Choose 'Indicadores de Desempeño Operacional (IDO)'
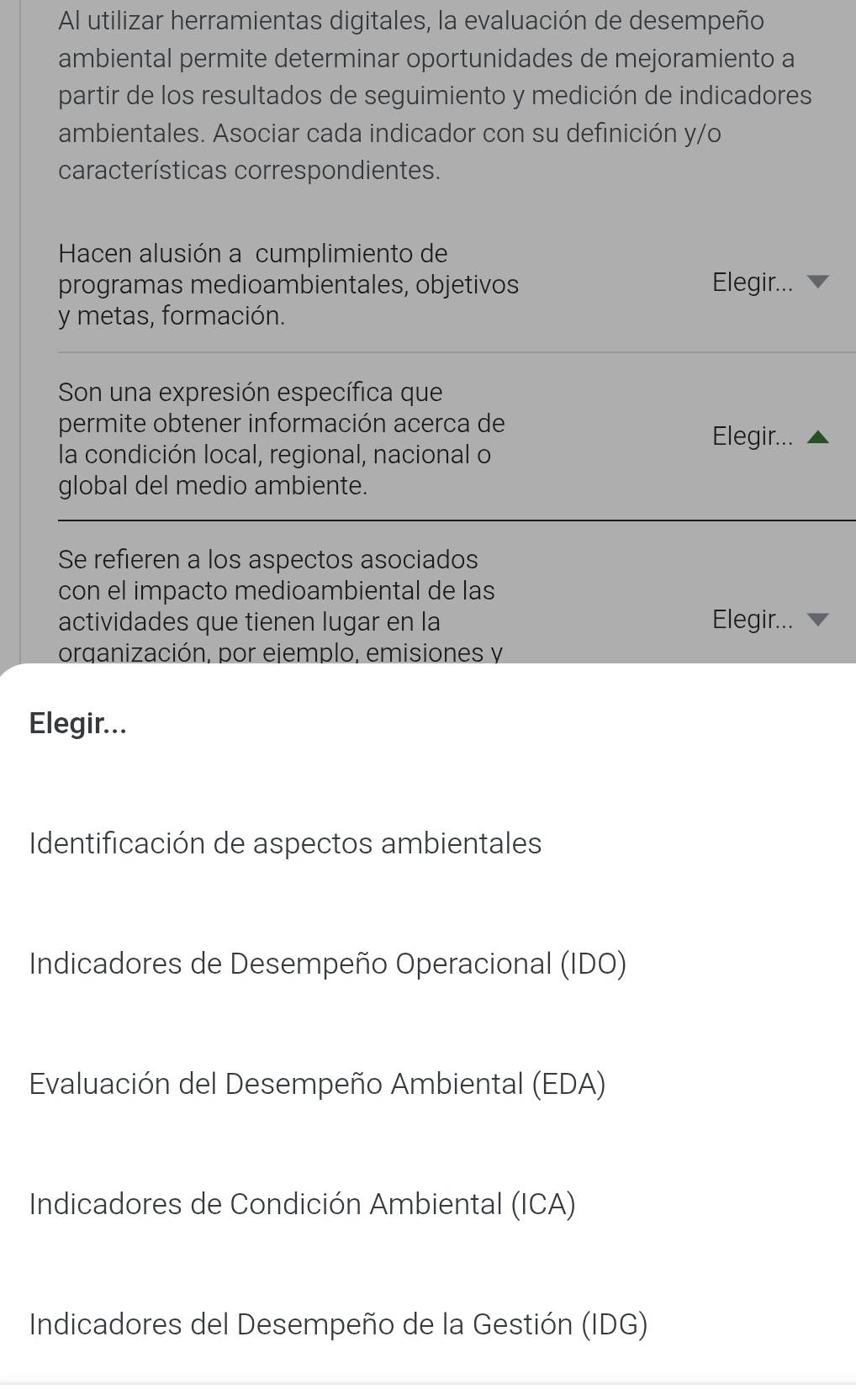The image size is (856, 1400). [327, 964]
